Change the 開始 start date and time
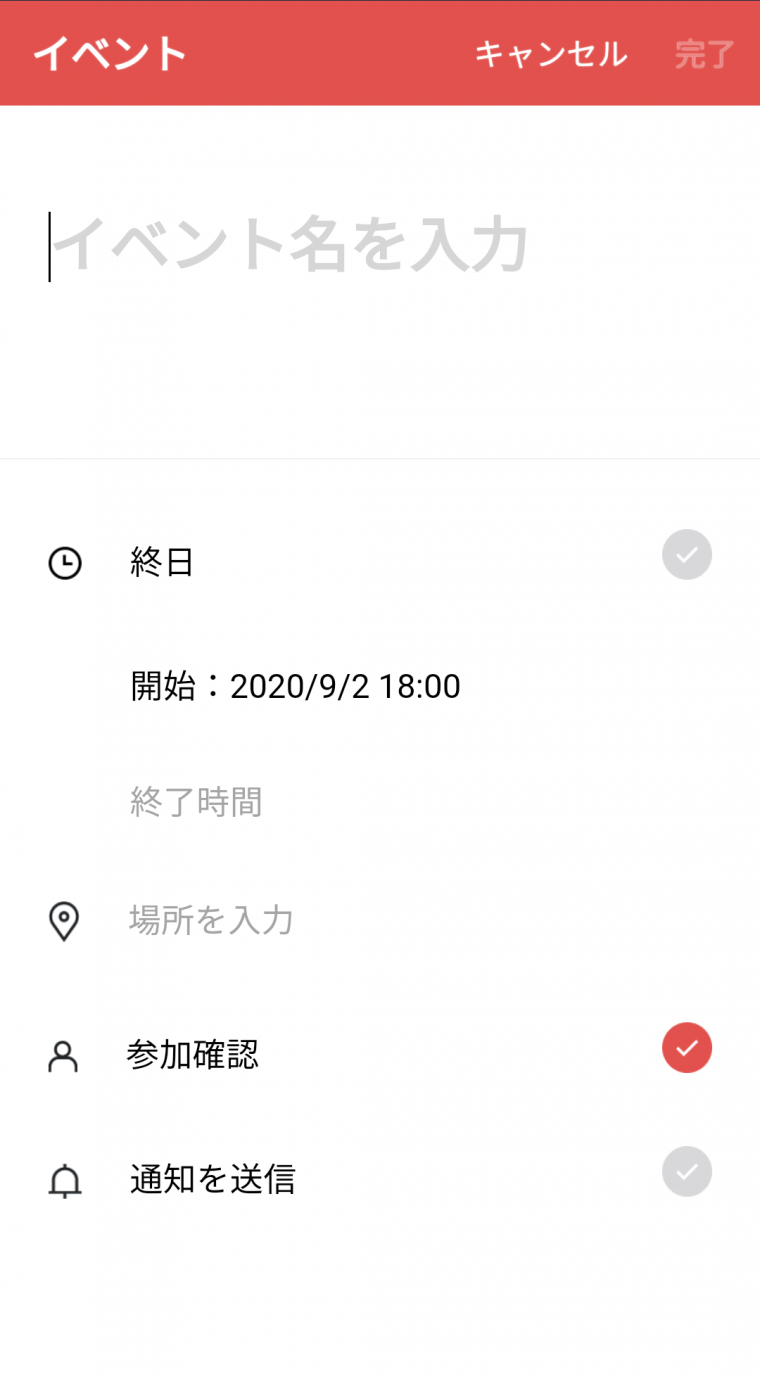The height and width of the screenshot is (1379, 760). click(x=295, y=687)
